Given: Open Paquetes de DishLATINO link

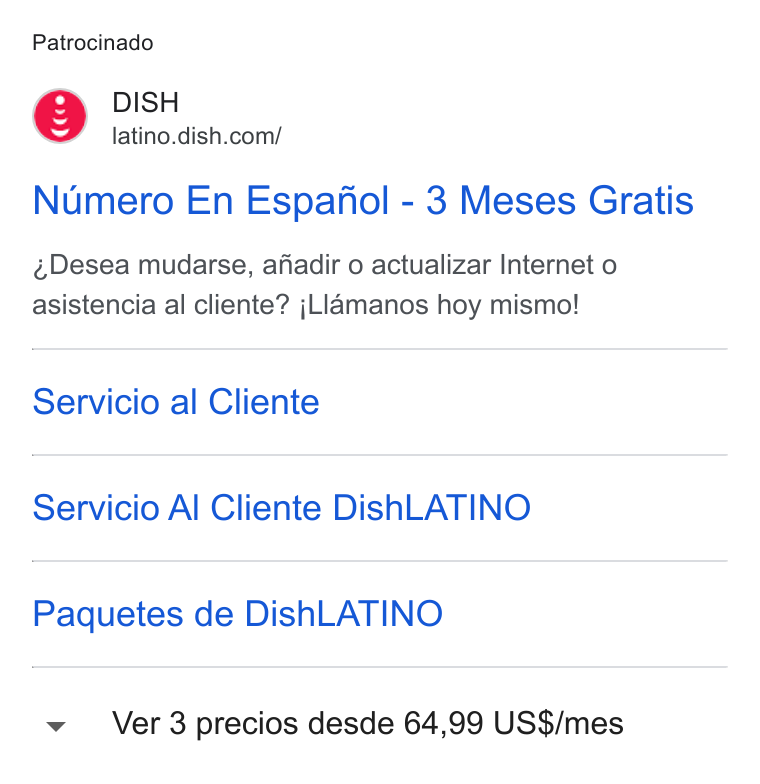Looking at the screenshot, I should point(238,614).
